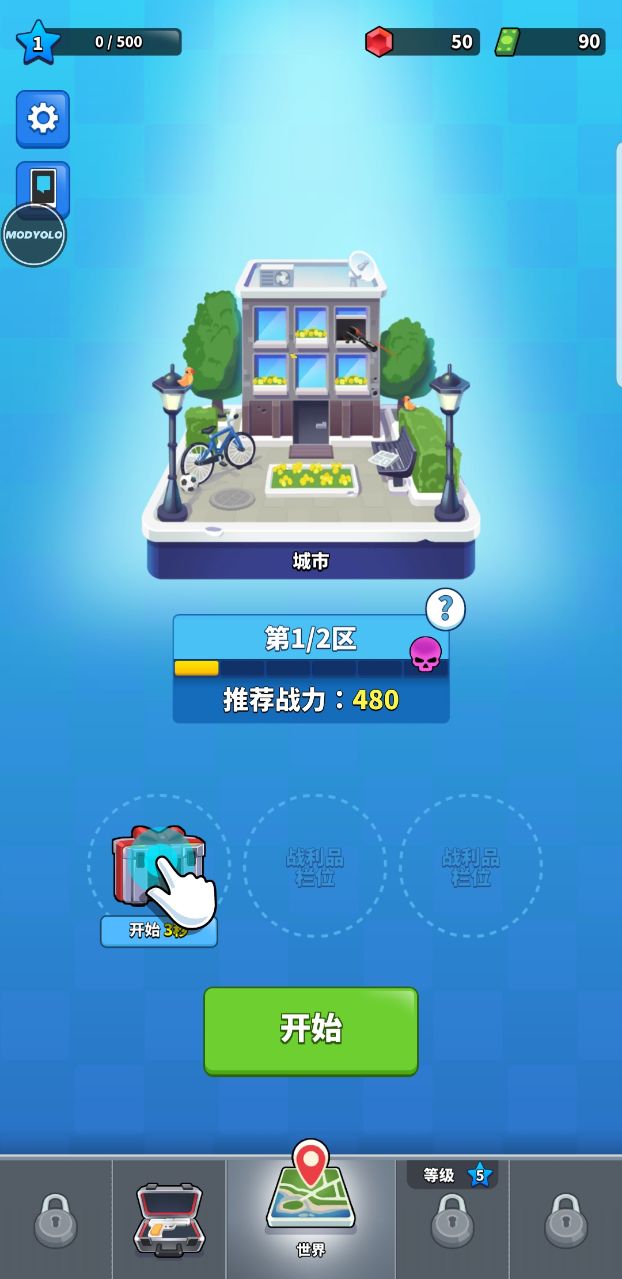622x1279 pixels.
Task: Open the question mark help
Action: (x=445, y=608)
